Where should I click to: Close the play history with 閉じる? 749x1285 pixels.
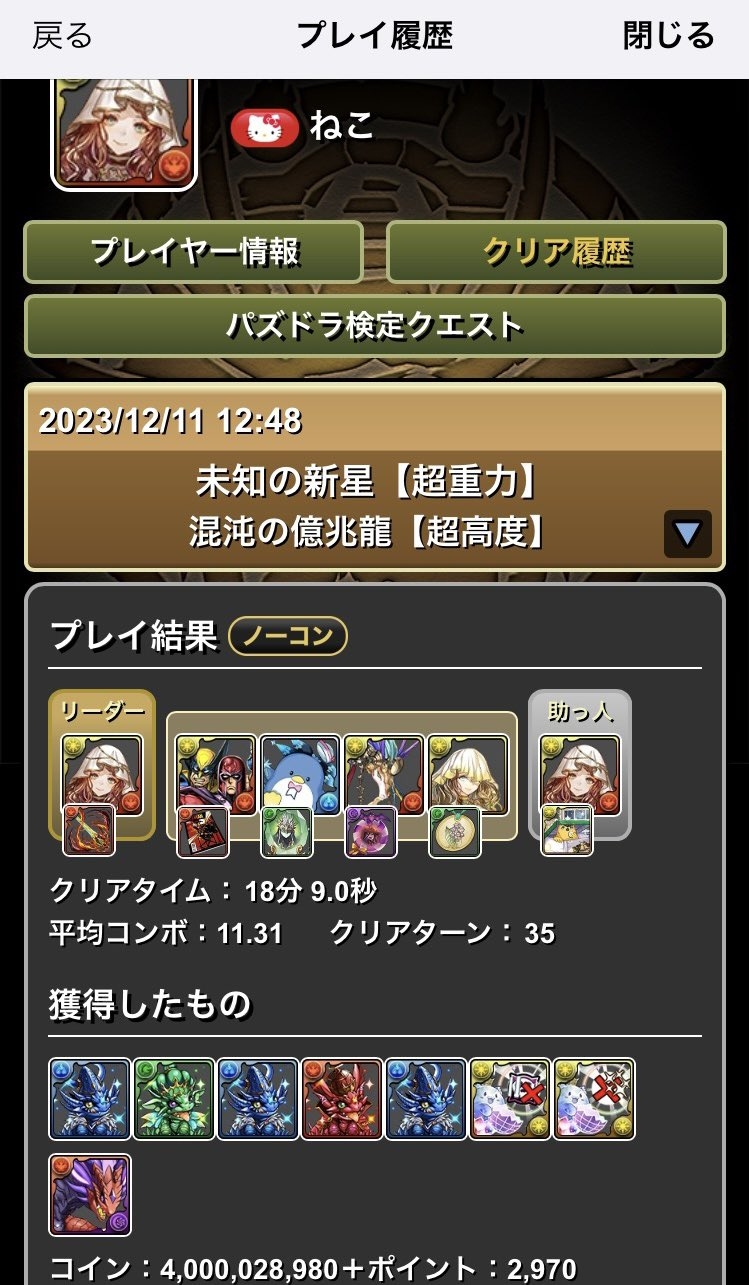[668, 37]
